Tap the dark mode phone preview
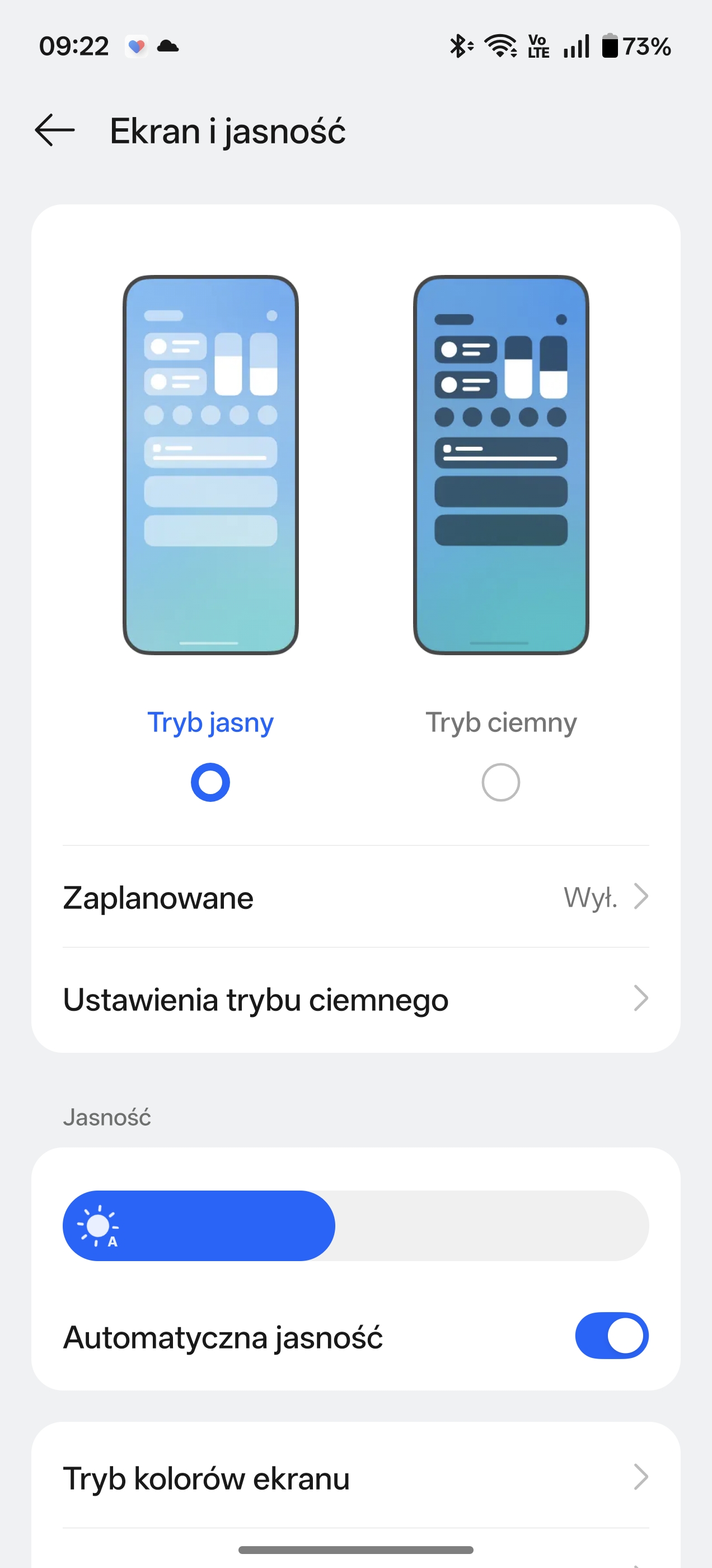 point(501,465)
